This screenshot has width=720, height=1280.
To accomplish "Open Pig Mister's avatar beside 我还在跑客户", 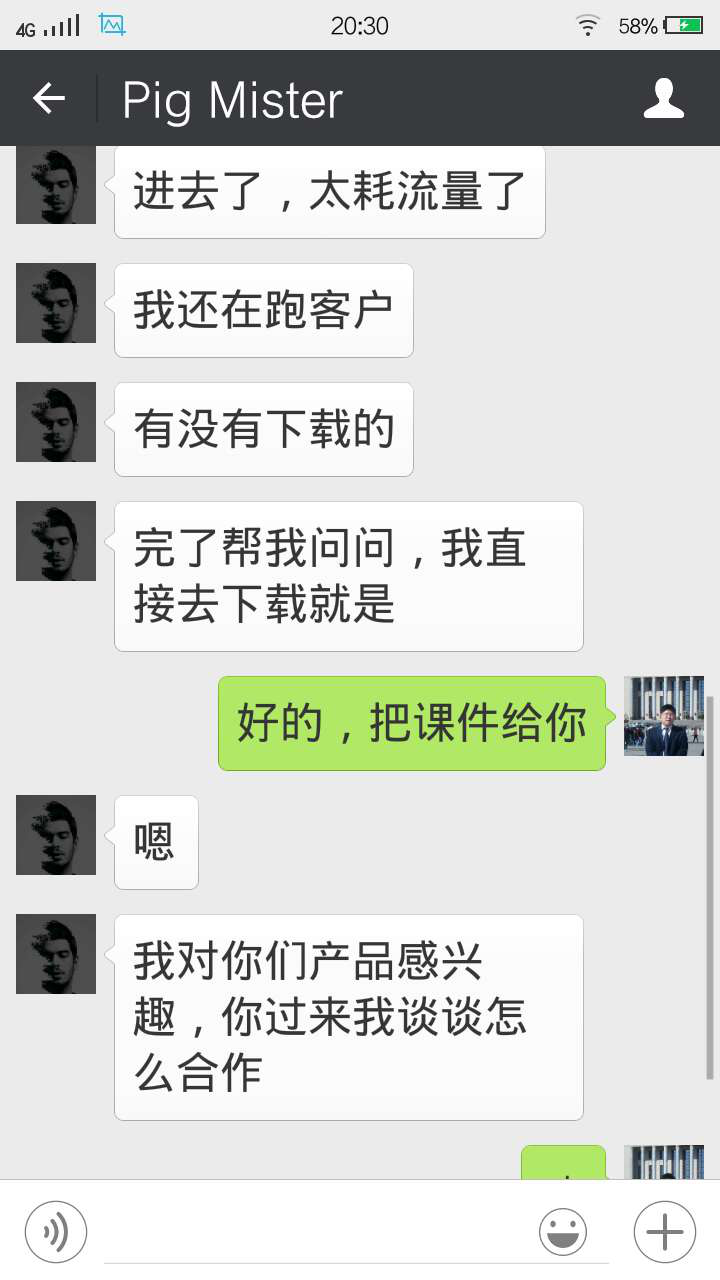I will point(56,303).
